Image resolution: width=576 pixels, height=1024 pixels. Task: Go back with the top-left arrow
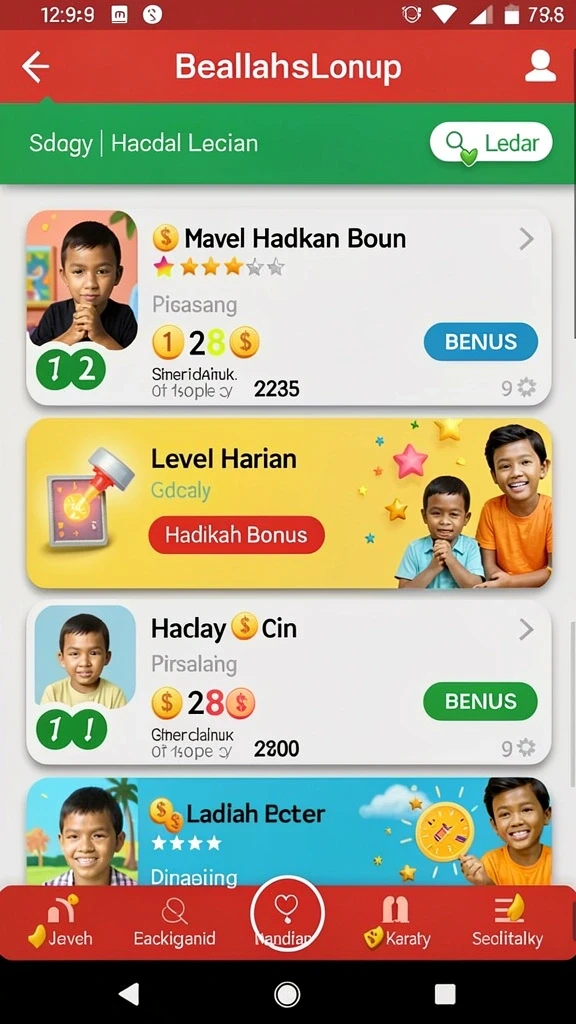[35, 67]
